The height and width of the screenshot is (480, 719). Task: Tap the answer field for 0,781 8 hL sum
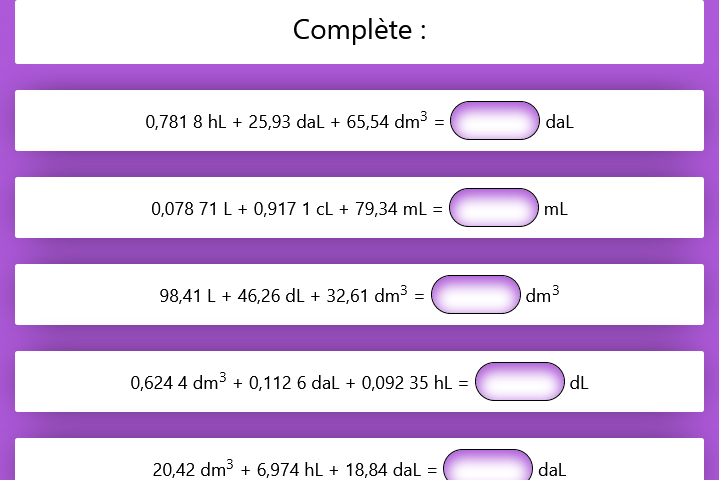click(x=495, y=121)
